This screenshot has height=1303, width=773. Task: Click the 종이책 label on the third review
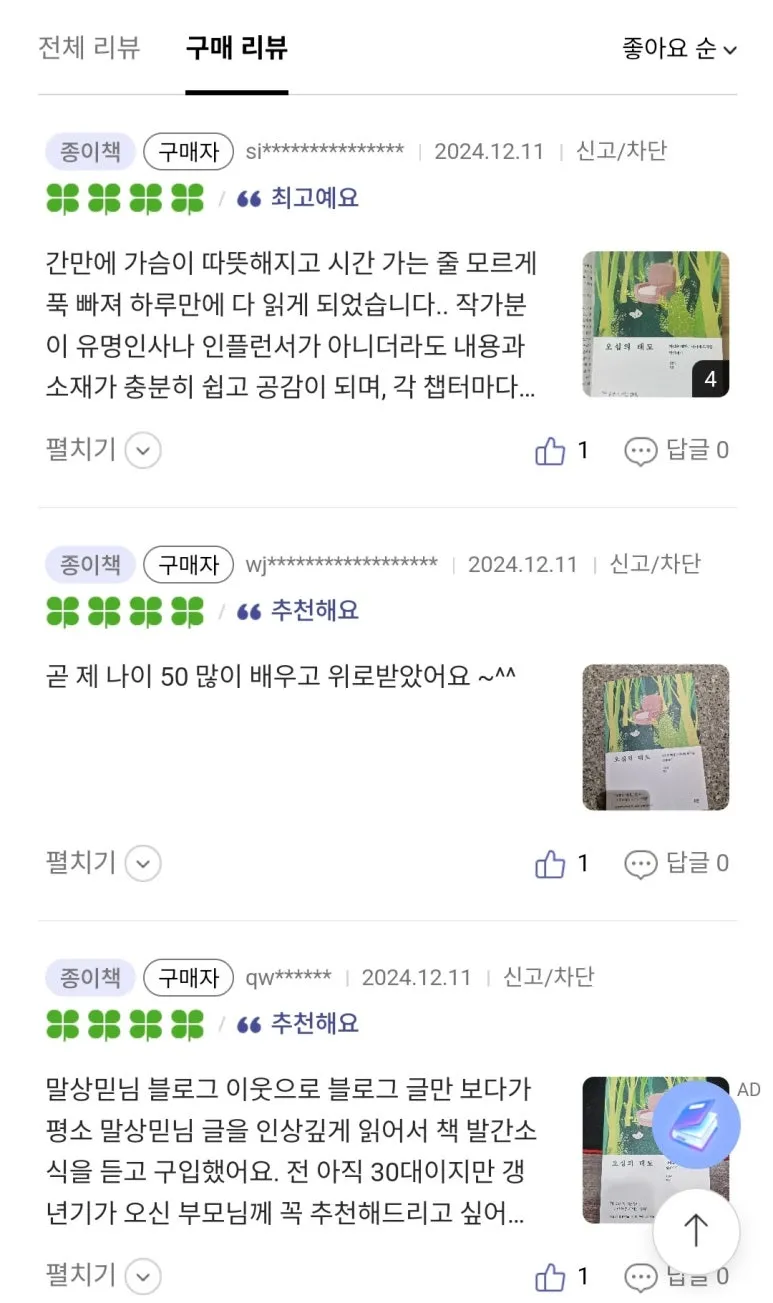89,977
